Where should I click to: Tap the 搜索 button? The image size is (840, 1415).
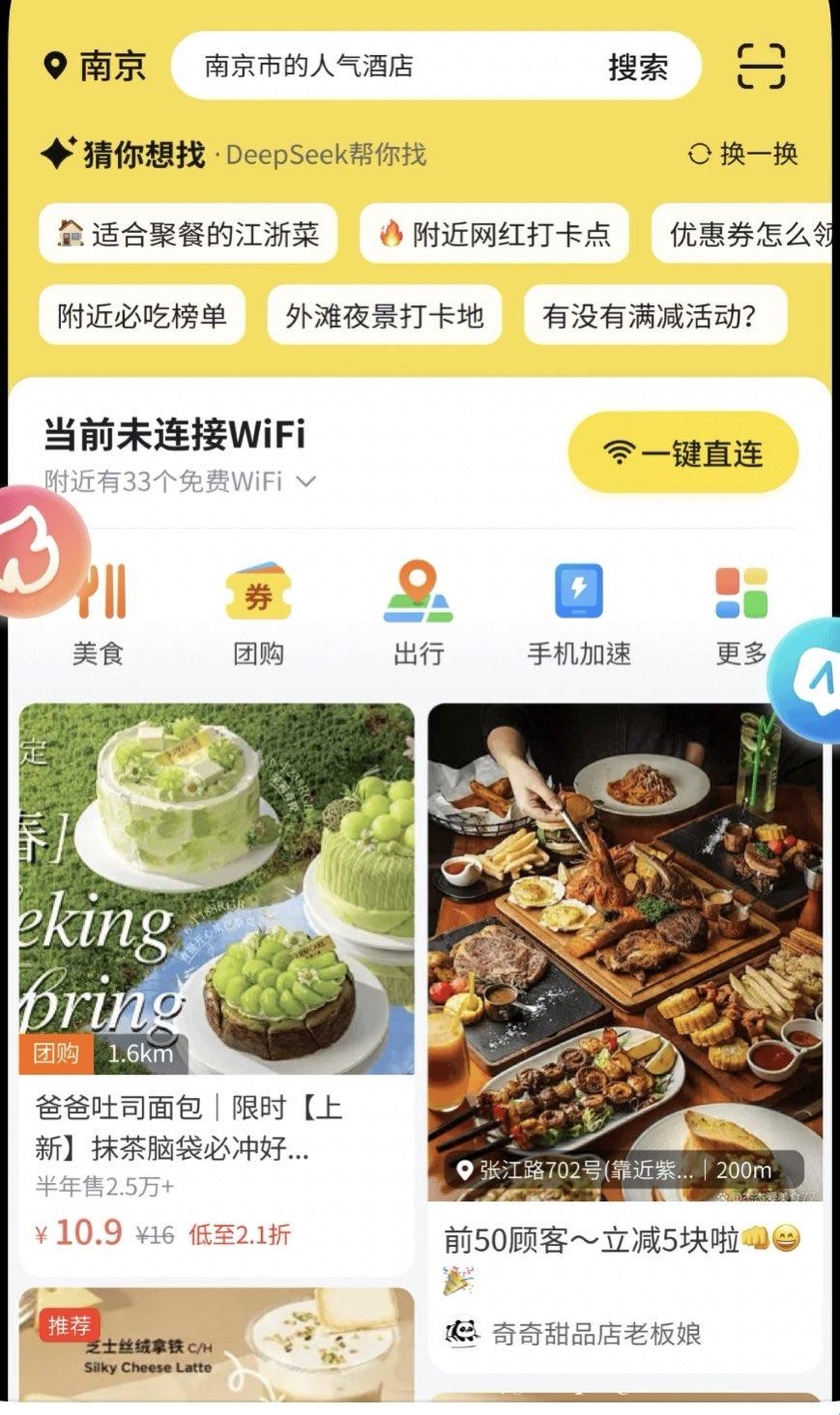tap(637, 67)
